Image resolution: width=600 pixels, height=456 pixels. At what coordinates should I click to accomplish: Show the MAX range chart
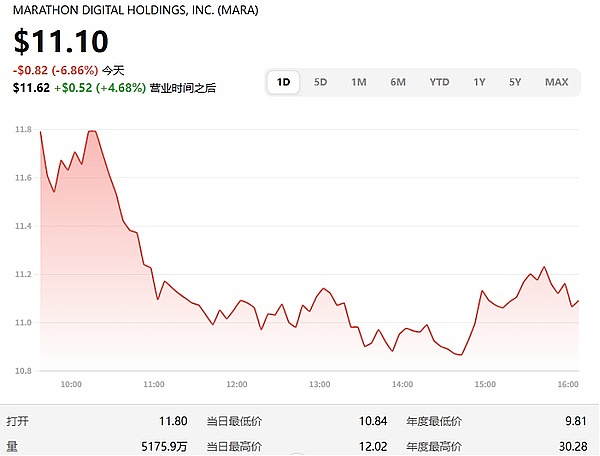(557, 82)
